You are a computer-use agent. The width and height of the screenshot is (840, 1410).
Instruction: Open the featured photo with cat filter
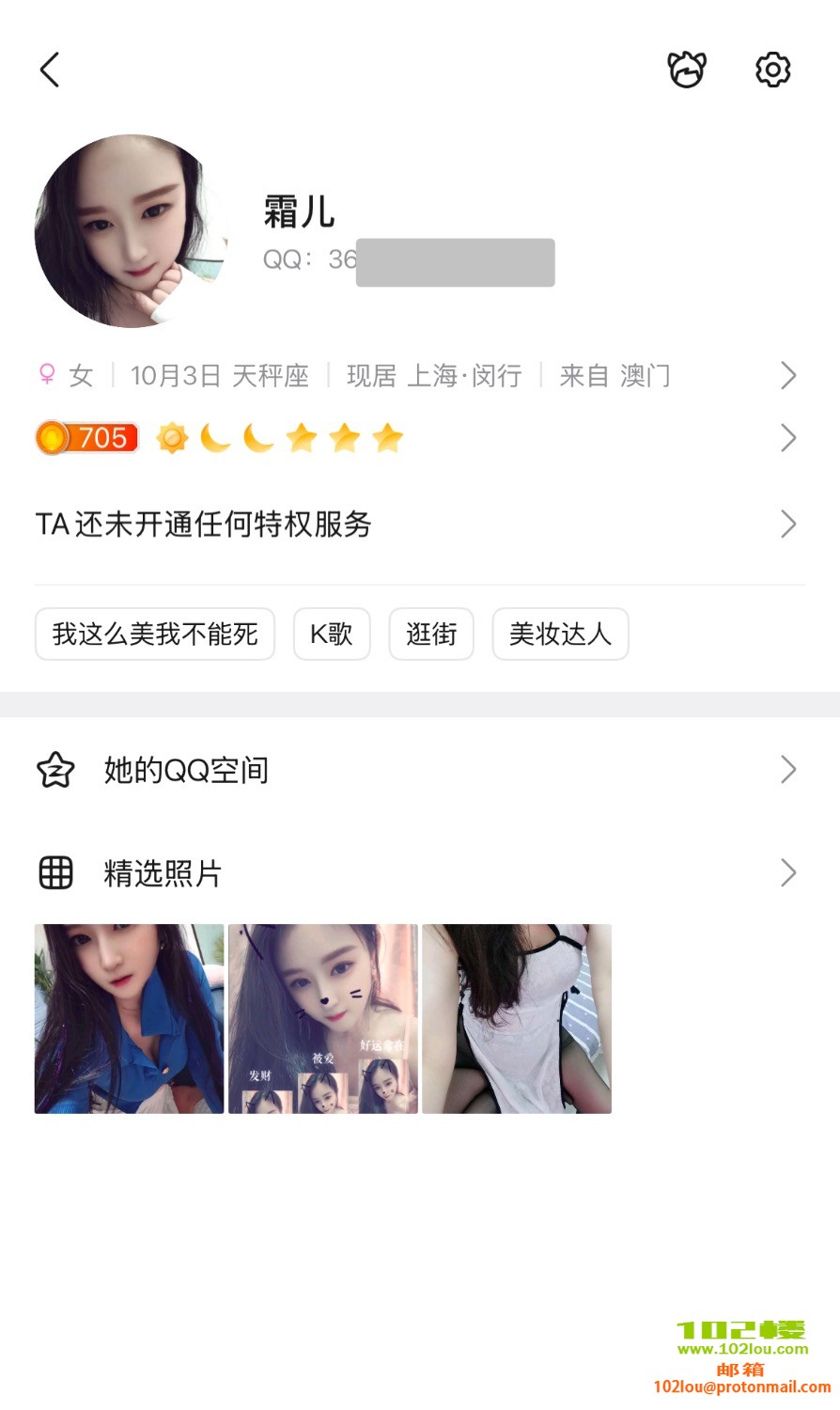[323, 1019]
